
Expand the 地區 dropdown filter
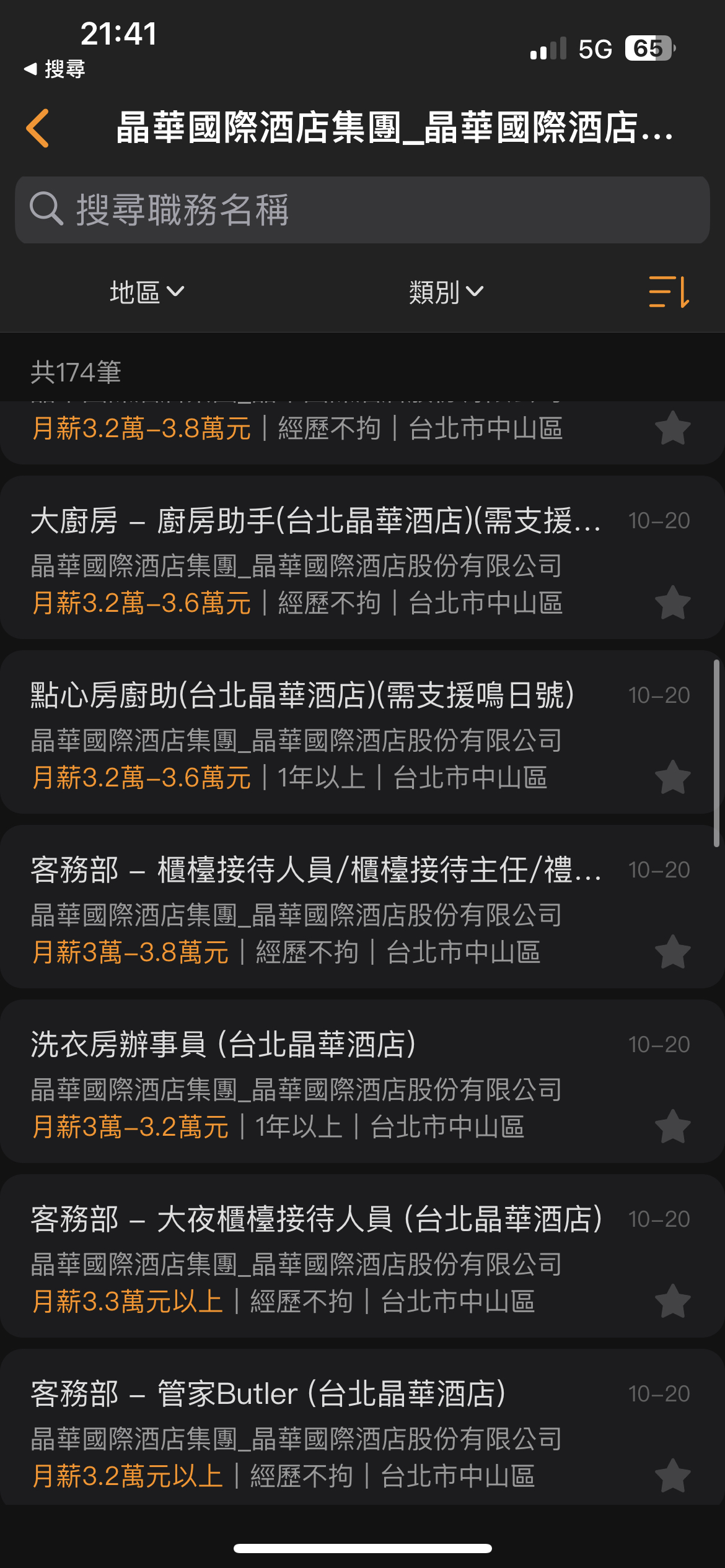[147, 292]
